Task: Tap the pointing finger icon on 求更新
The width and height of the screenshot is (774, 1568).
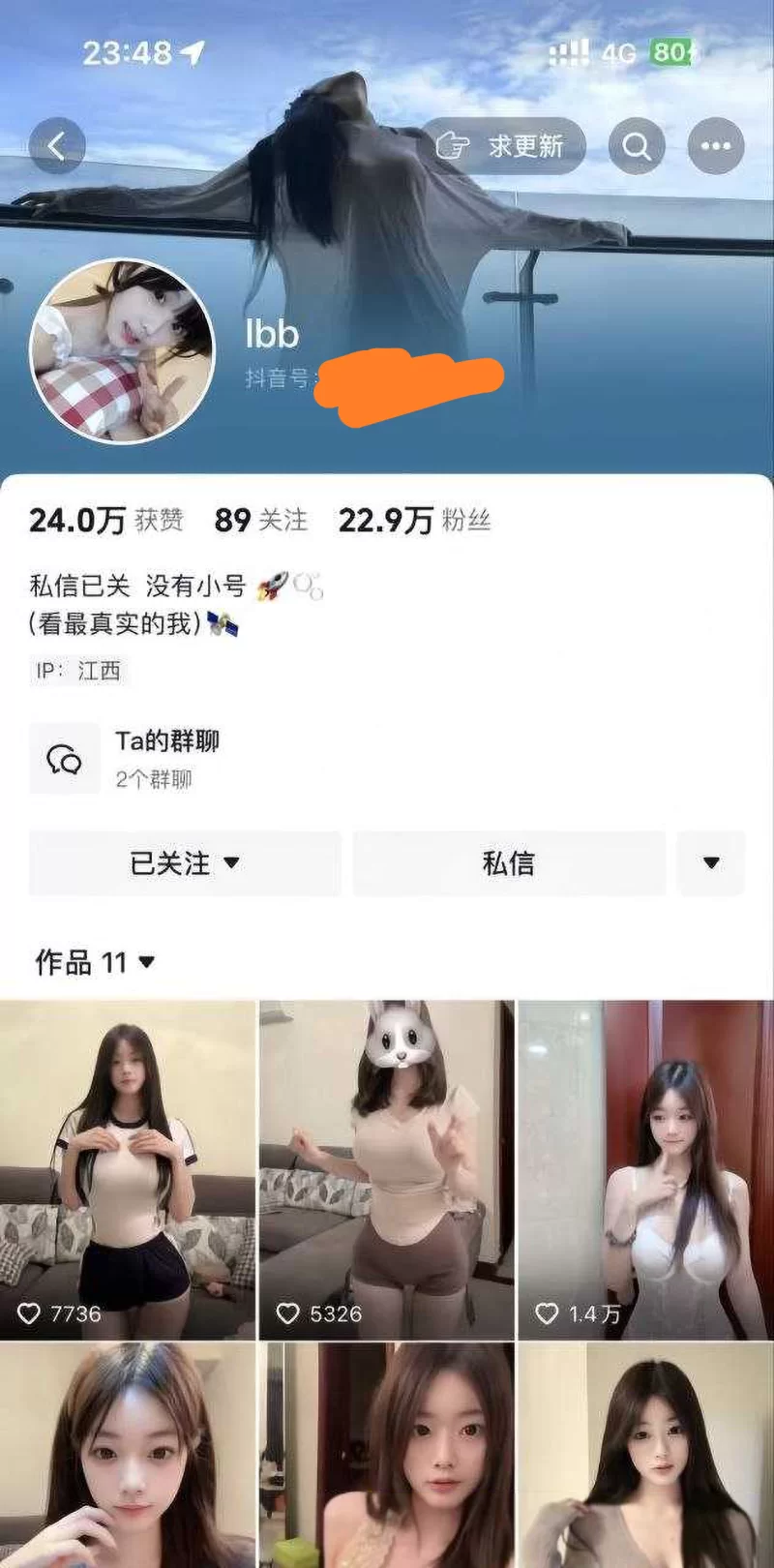Action: pyautogui.click(x=451, y=143)
